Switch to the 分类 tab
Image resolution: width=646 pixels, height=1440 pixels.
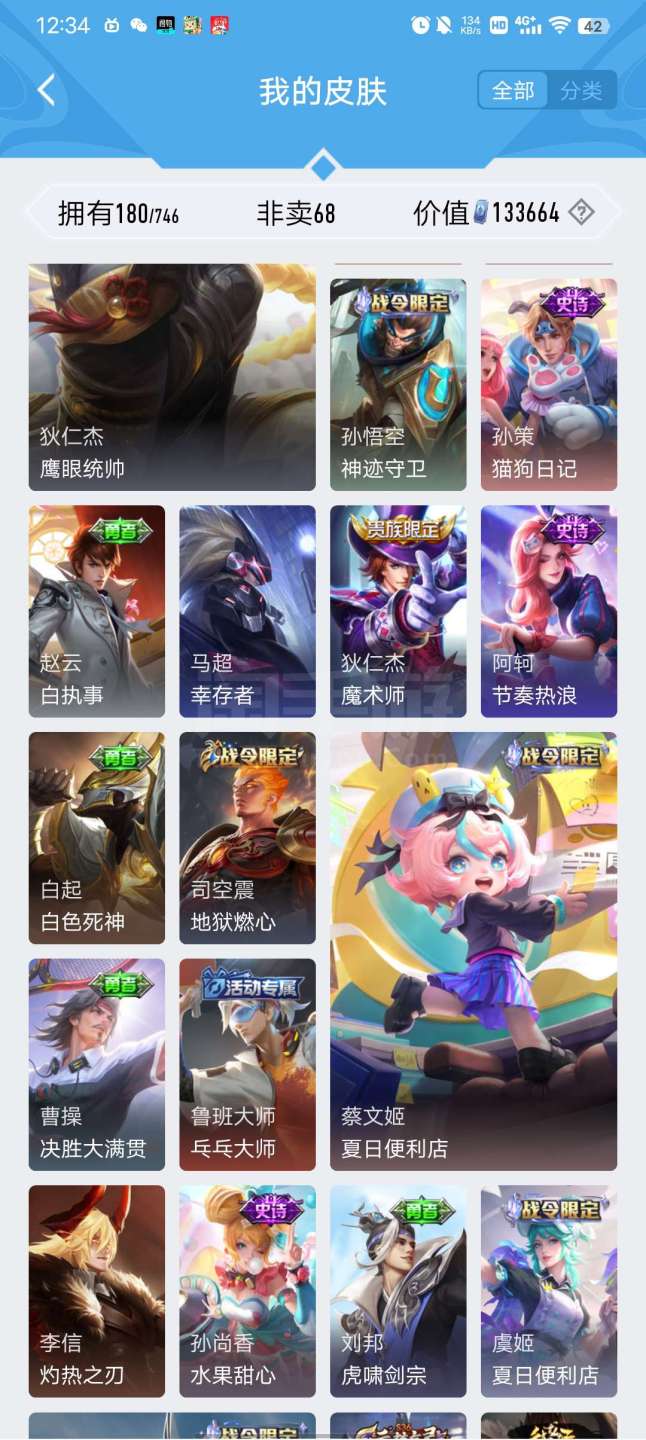click(x=581, y=91)
